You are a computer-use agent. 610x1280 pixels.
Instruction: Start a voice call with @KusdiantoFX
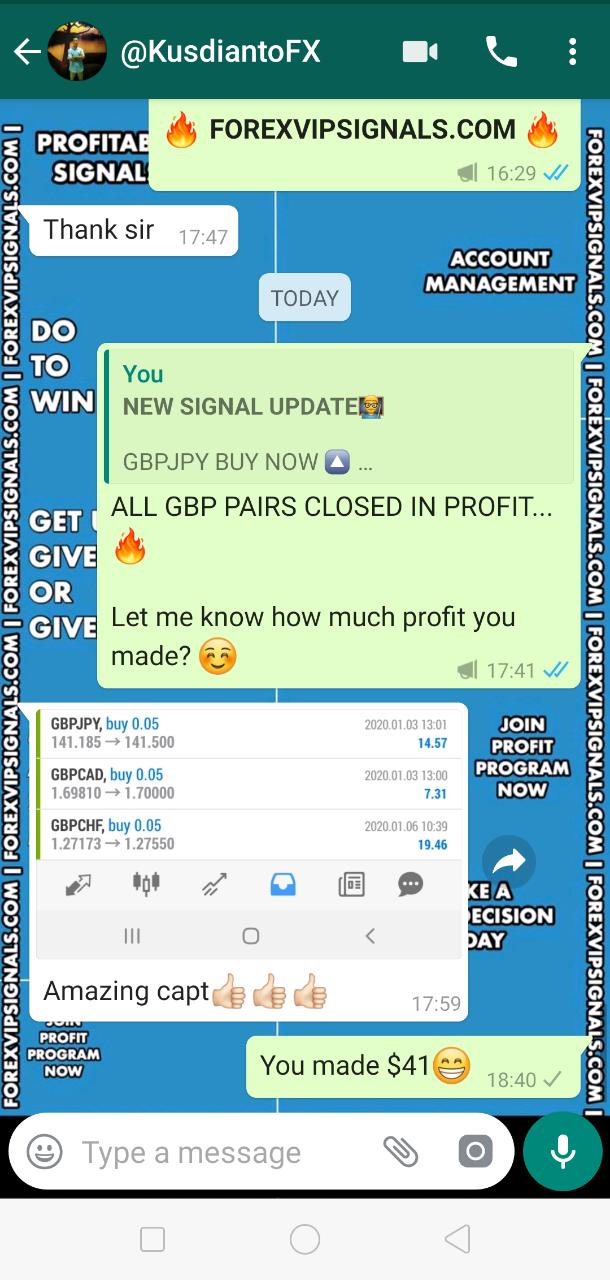click(x=500, y=52)
